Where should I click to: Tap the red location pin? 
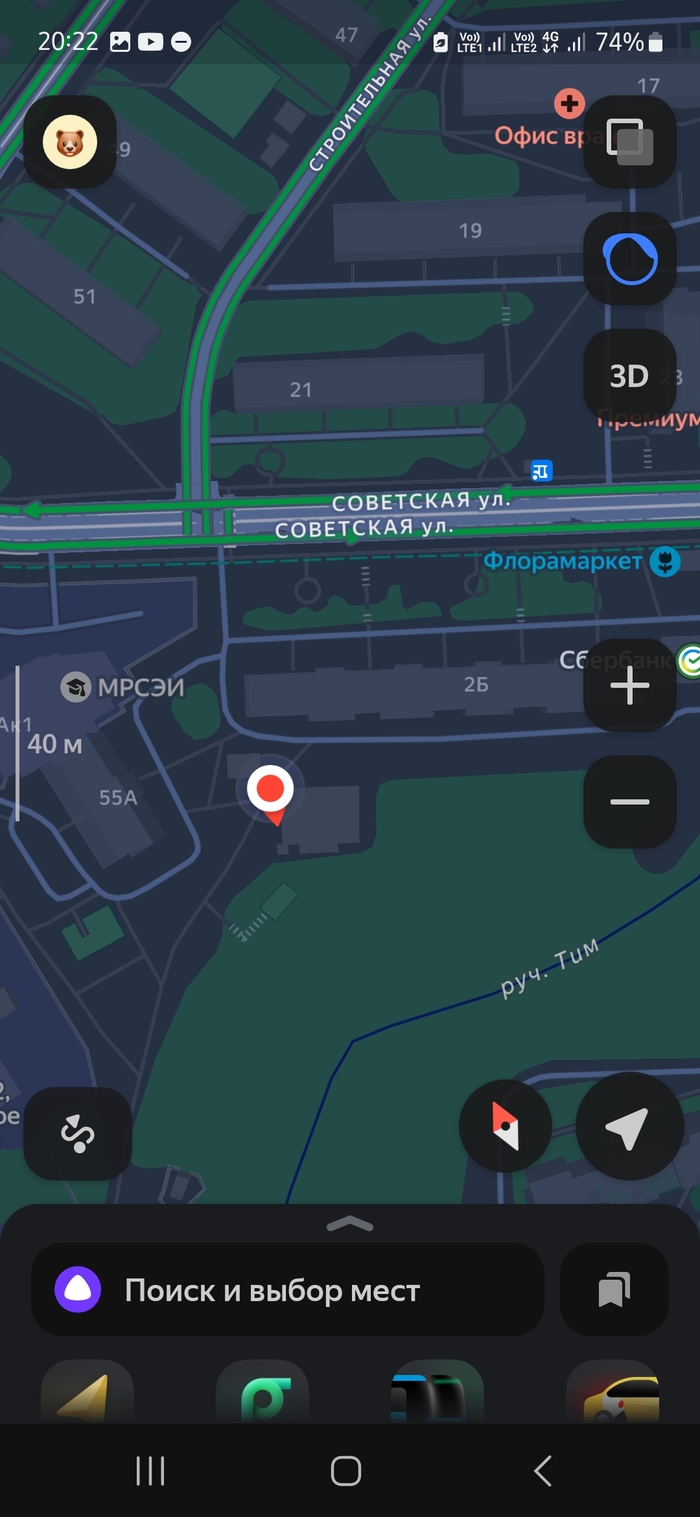[270, 790]
